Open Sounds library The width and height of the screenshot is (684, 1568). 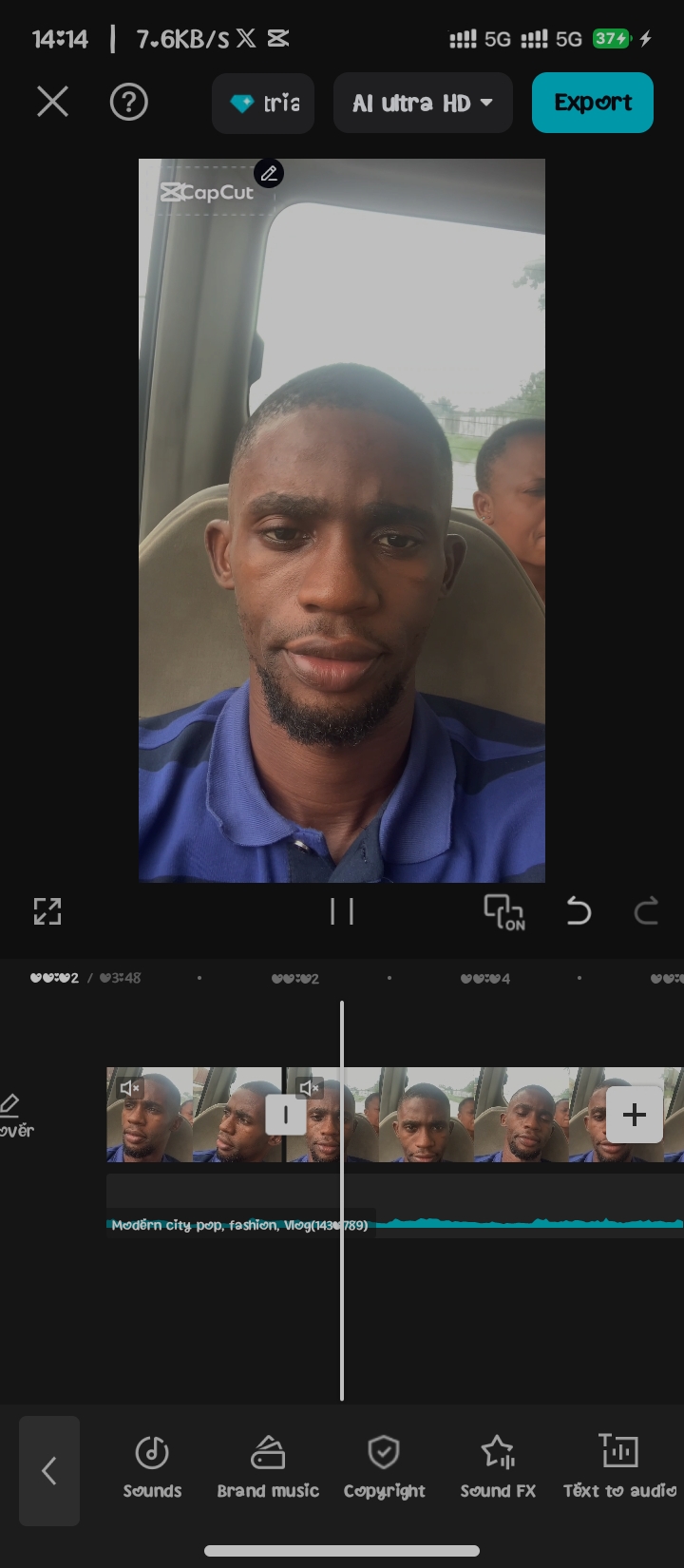pos(152,1468)
